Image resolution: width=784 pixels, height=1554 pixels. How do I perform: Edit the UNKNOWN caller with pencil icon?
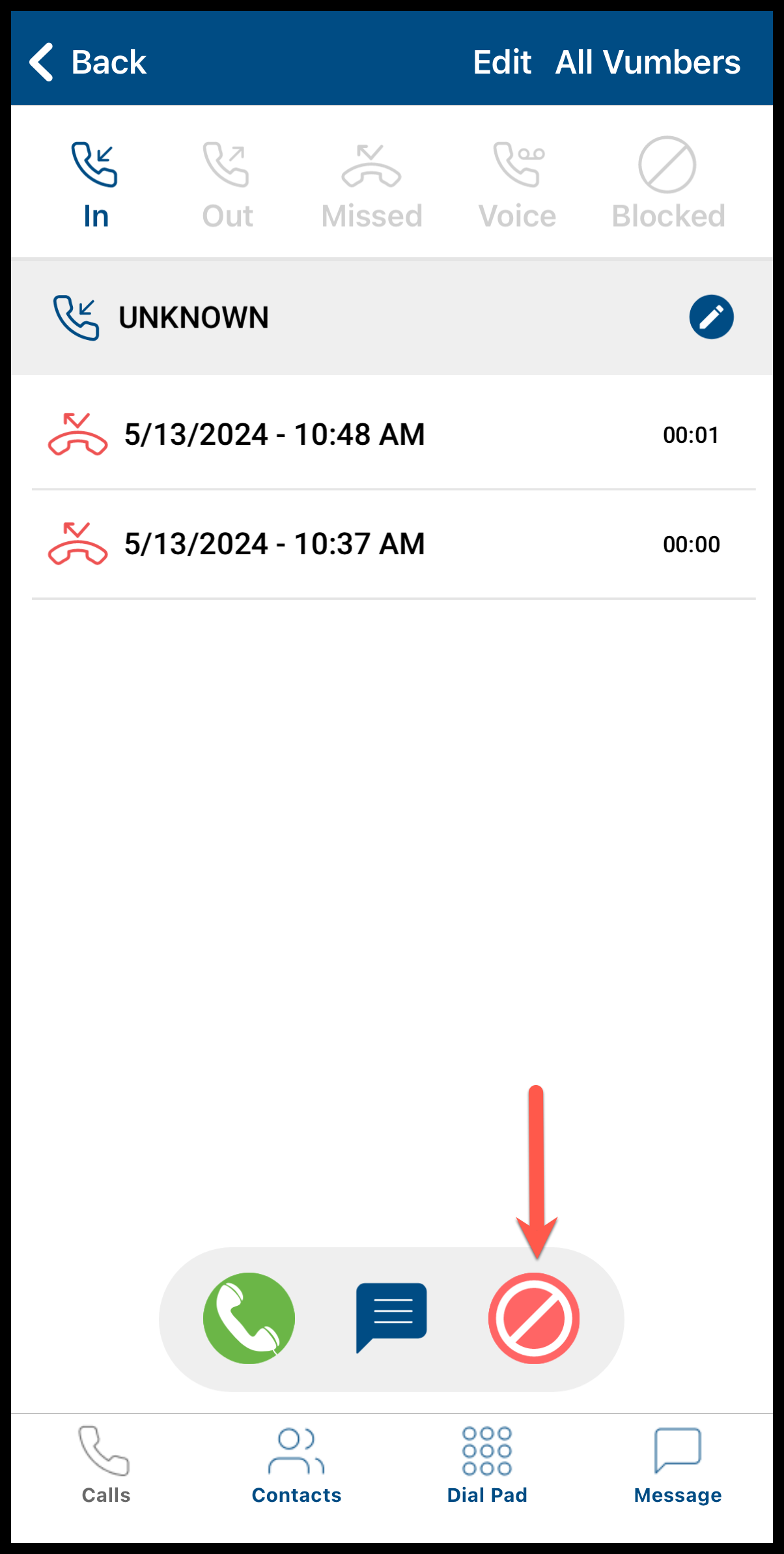click(711, 317)
